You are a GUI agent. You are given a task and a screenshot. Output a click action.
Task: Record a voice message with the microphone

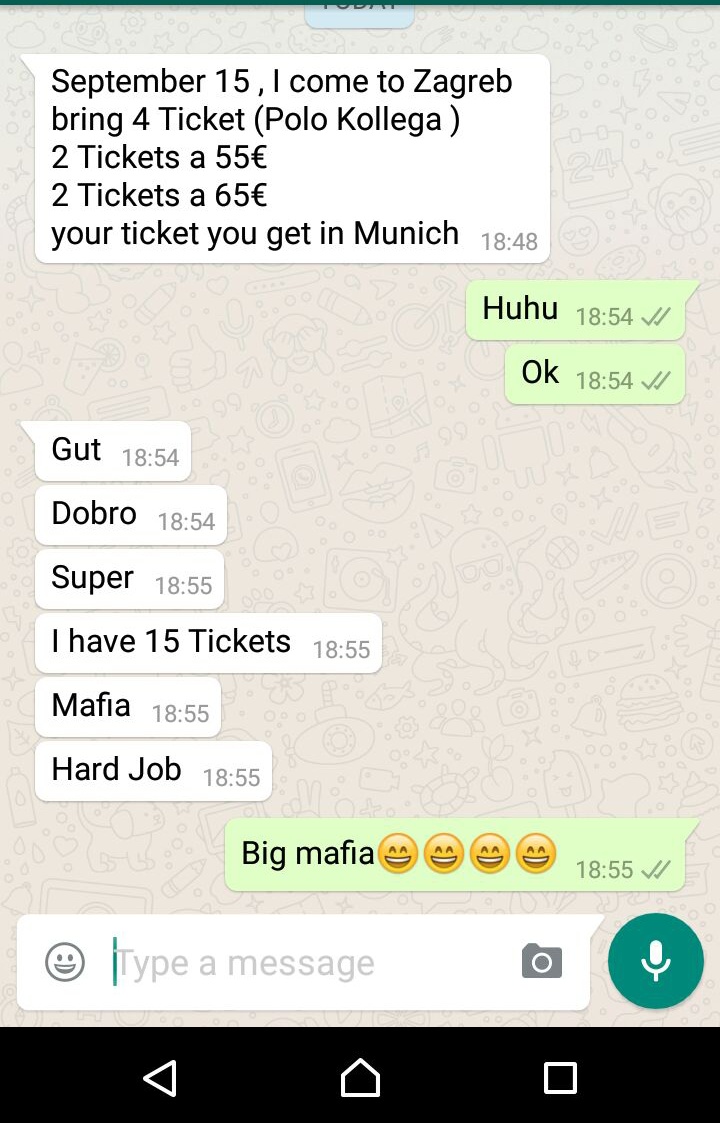coord(656,961)
